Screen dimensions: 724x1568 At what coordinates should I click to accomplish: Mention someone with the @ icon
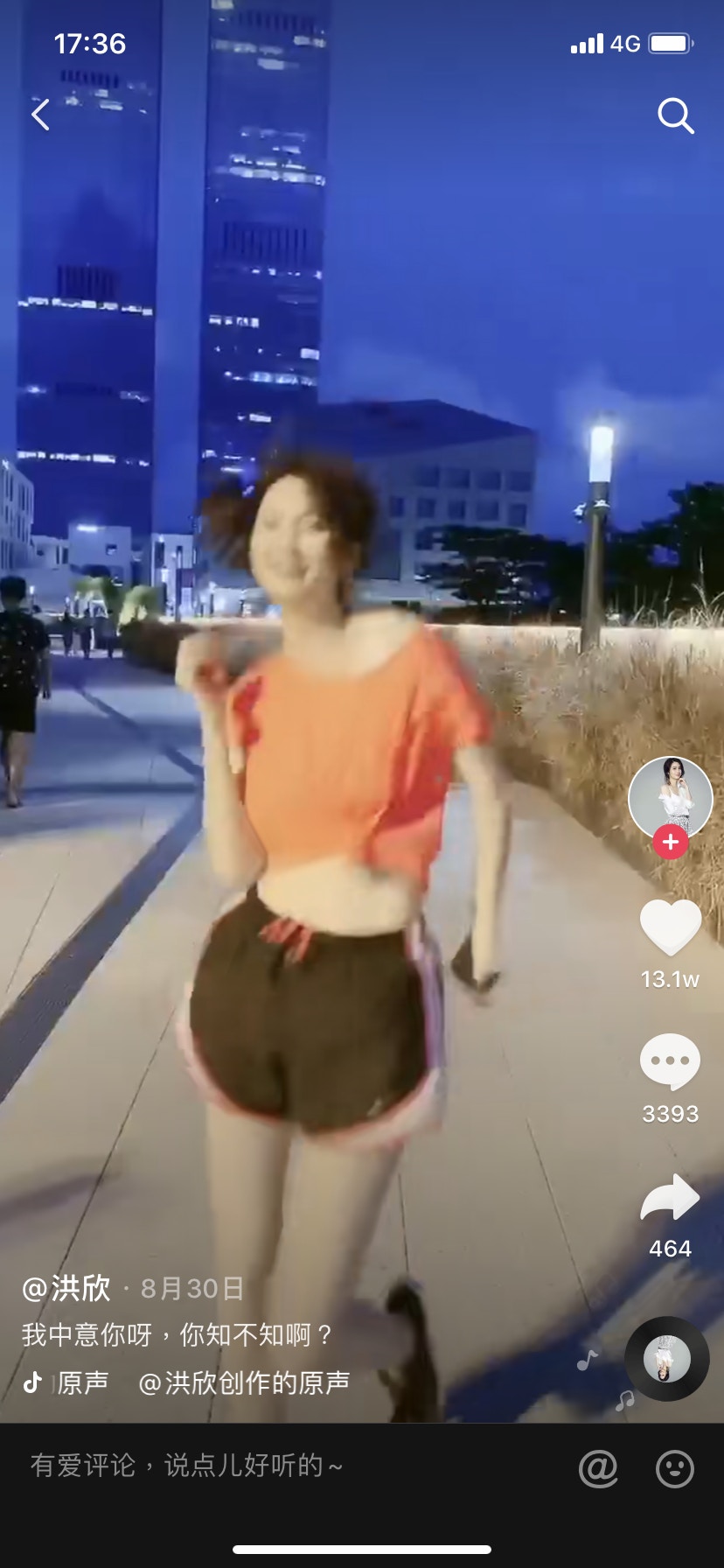(598, 1468)
